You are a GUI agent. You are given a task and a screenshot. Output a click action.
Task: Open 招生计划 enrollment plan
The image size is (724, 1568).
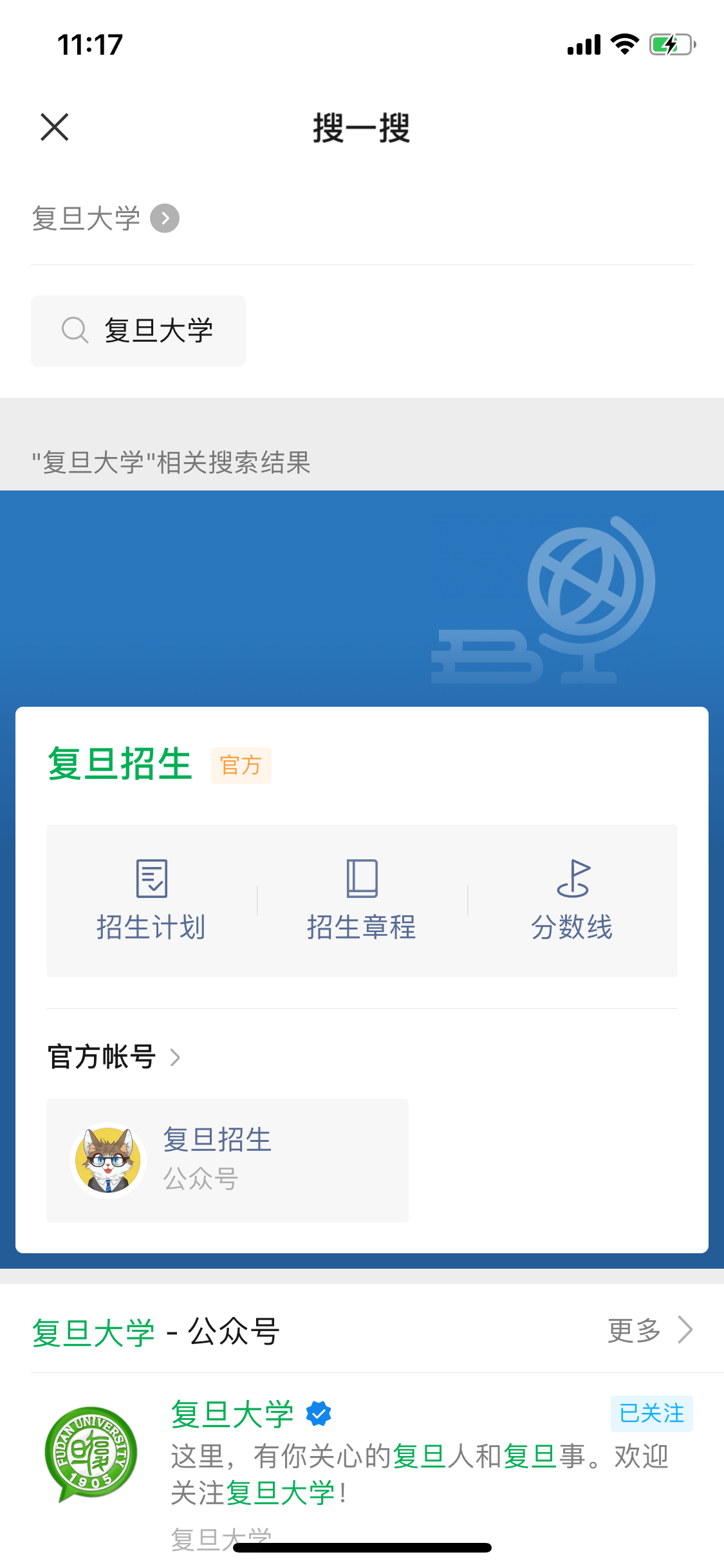(x=151, y=901)
